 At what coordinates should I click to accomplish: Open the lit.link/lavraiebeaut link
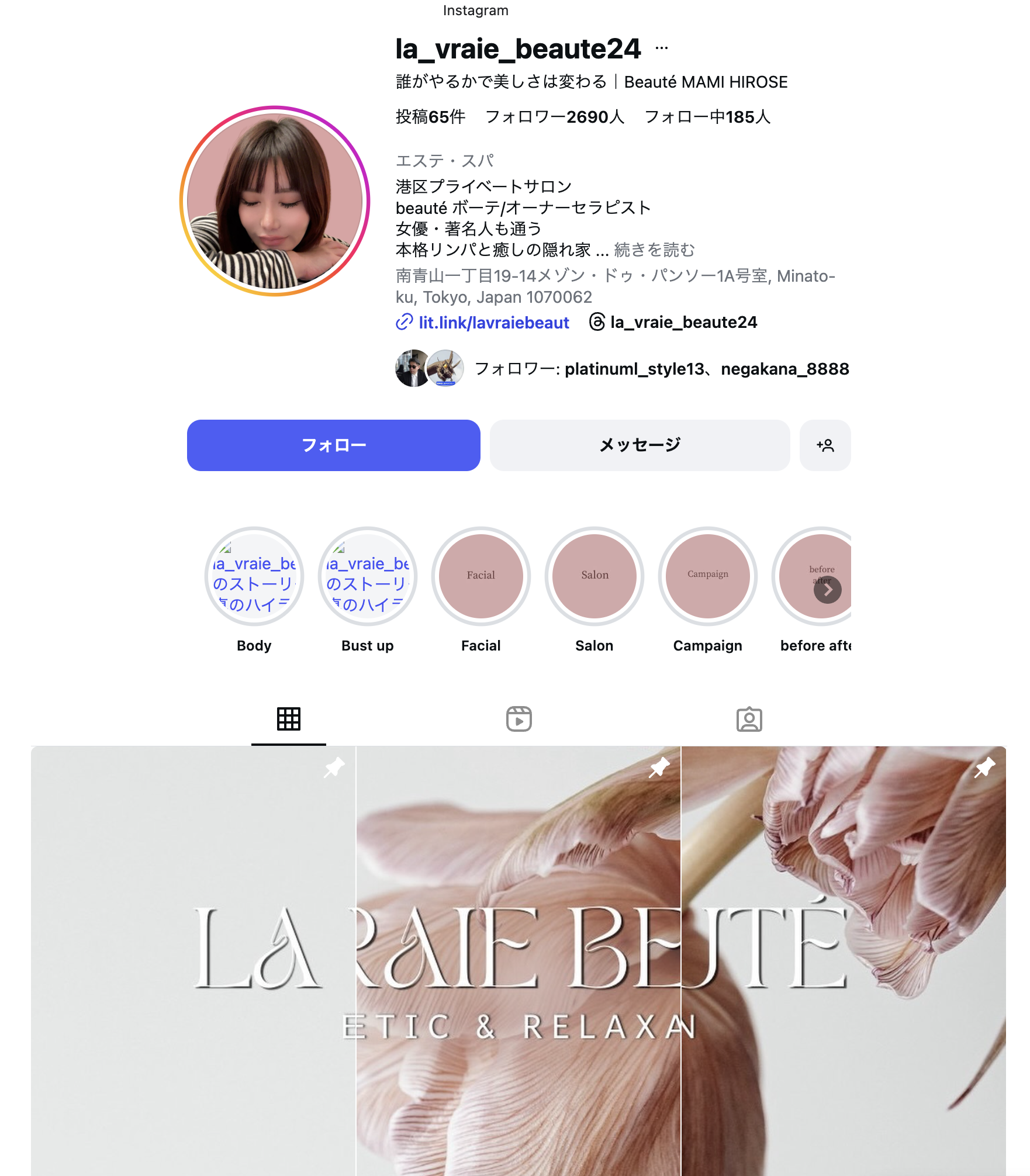494,323
